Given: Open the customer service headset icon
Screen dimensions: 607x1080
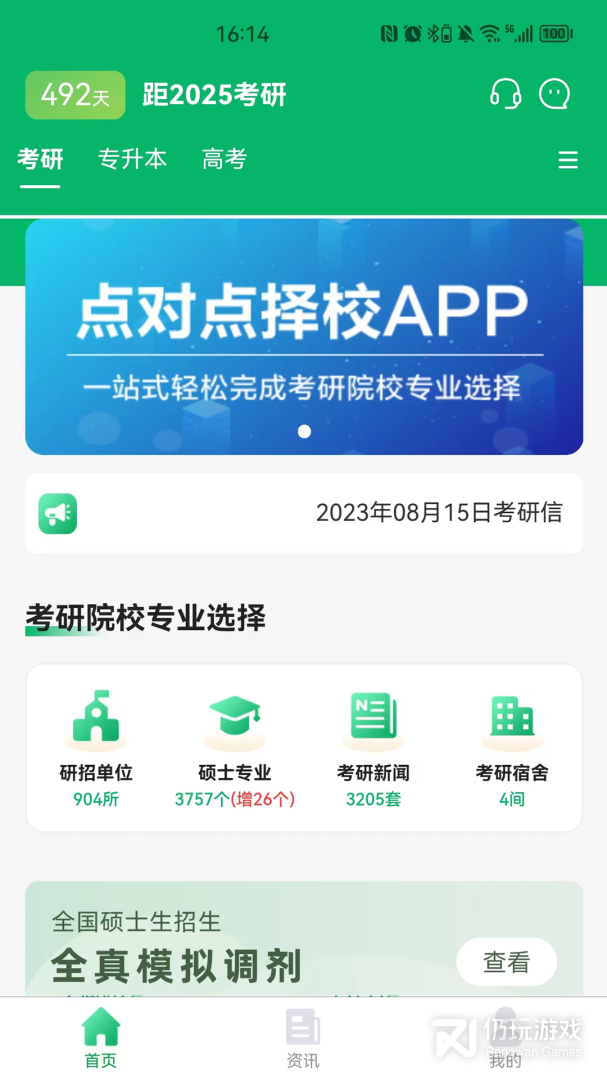Looking at the screenshot, I should (505, 94).
